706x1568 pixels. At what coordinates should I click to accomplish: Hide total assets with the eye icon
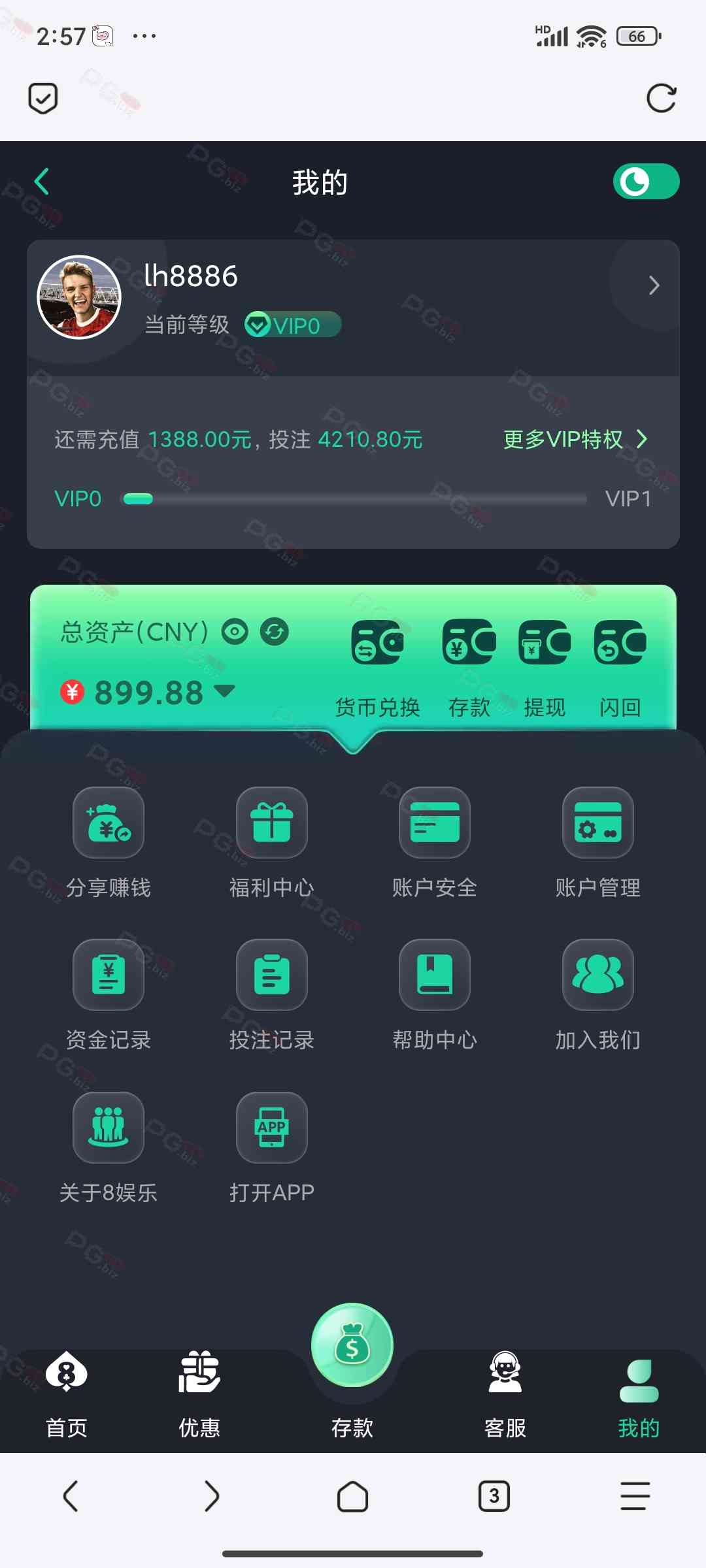coord(235,632)
